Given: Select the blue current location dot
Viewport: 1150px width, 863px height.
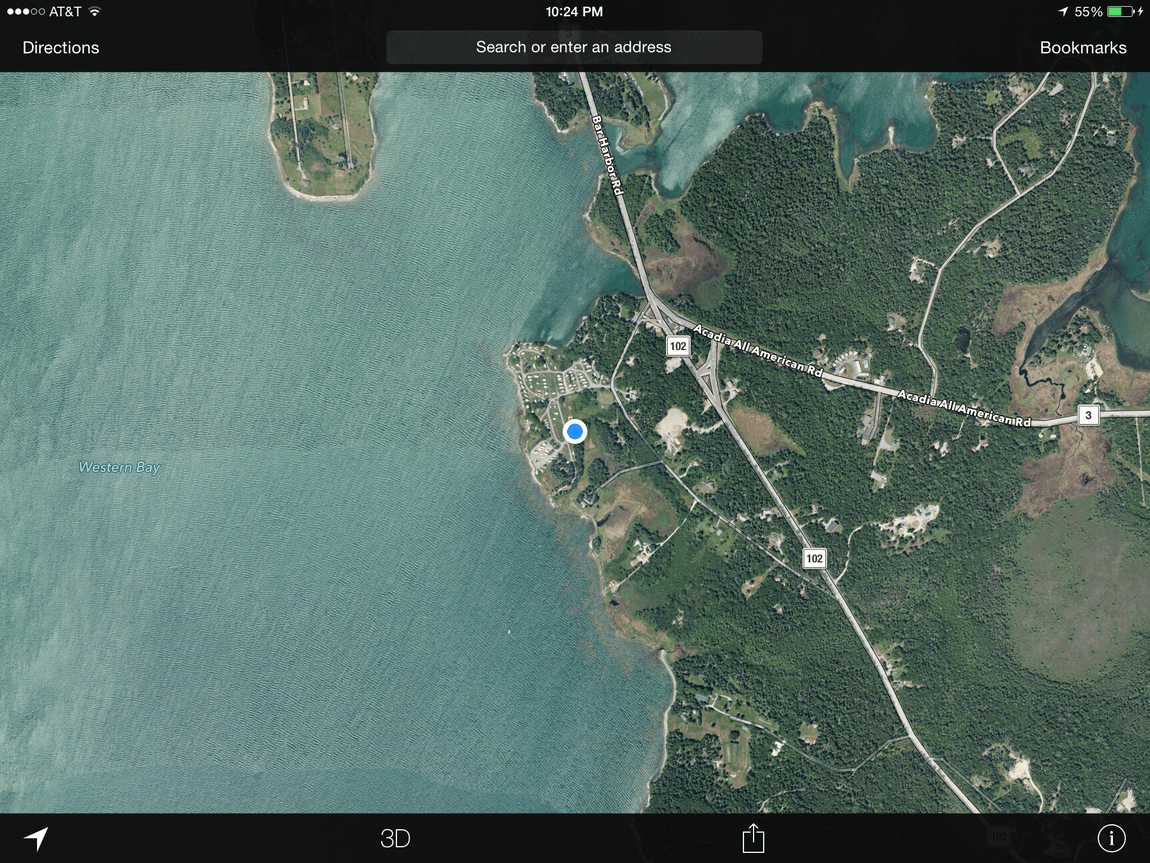Looking at the screenshot, I should coord(574,431).
